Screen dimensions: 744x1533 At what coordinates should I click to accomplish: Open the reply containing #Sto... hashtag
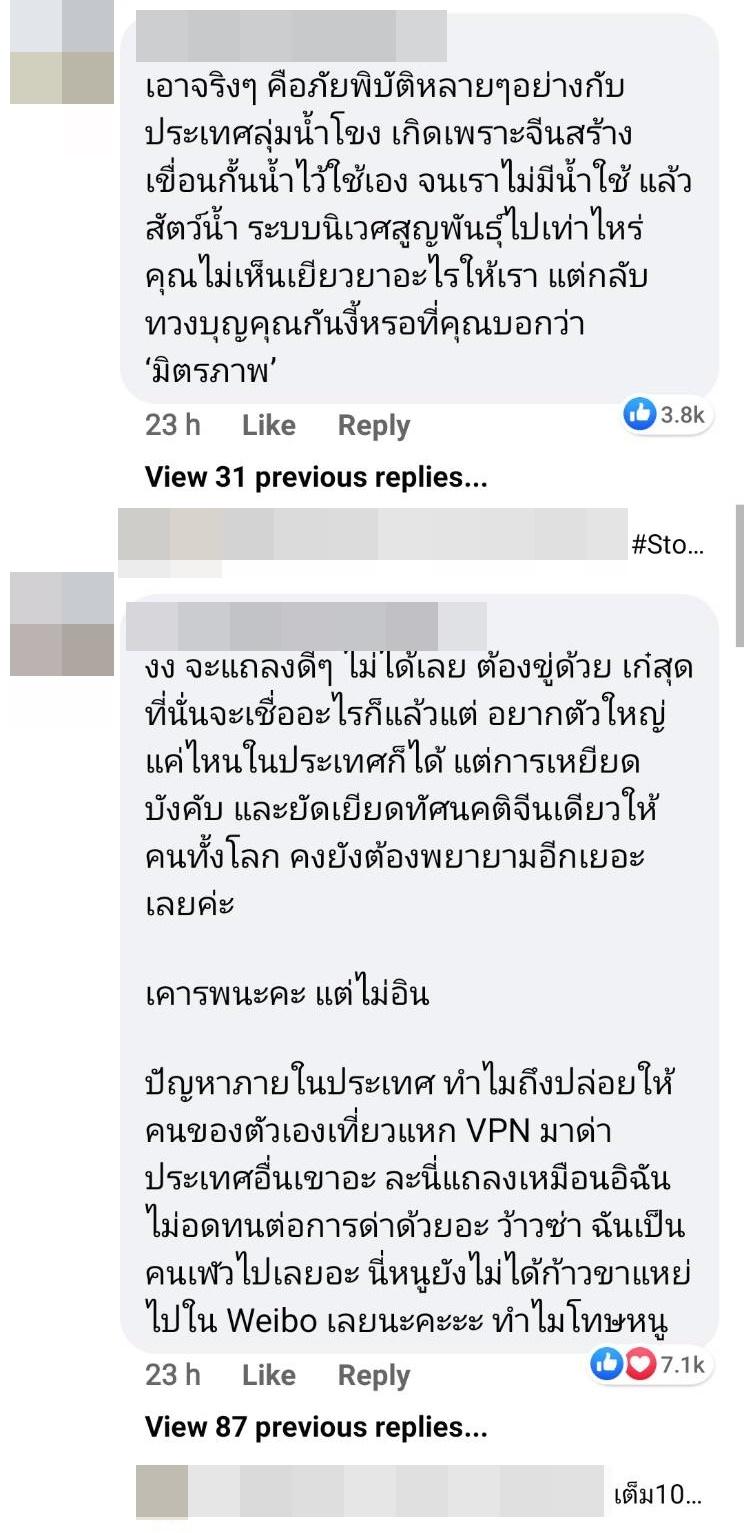tap(669, 546)
